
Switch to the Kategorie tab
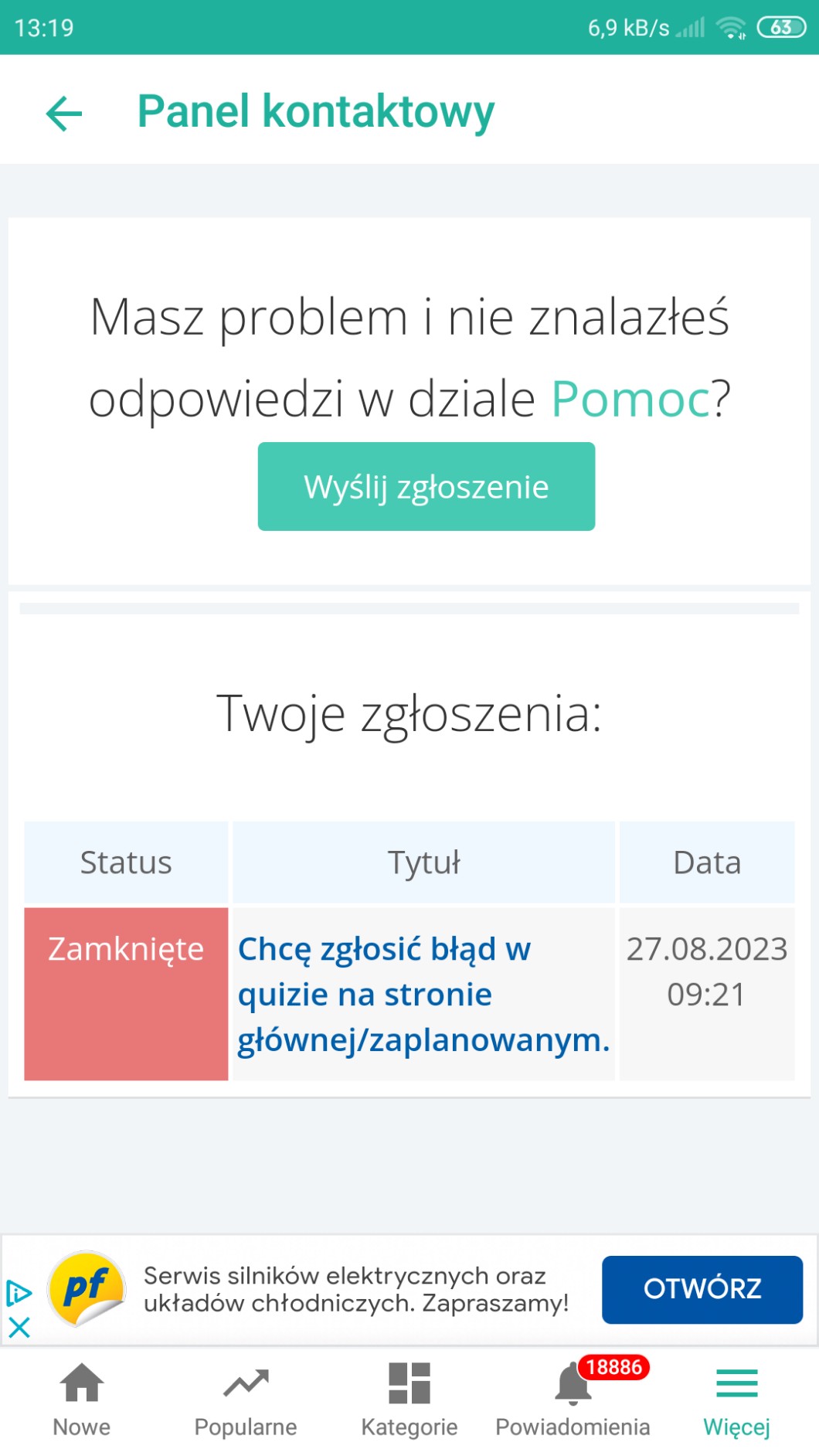coord(409,1399)
